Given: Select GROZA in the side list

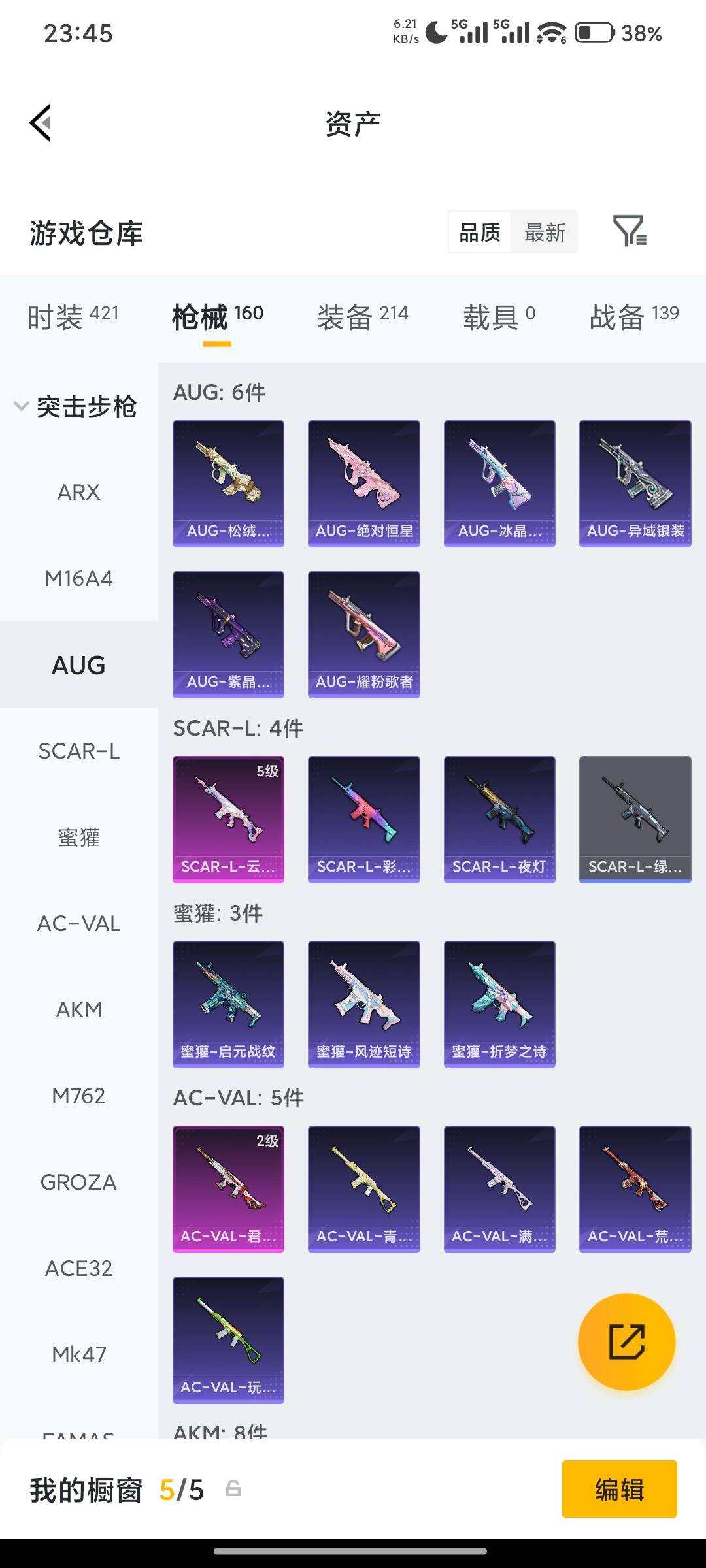Looking at the screenshot, I should click(78, 1182).
